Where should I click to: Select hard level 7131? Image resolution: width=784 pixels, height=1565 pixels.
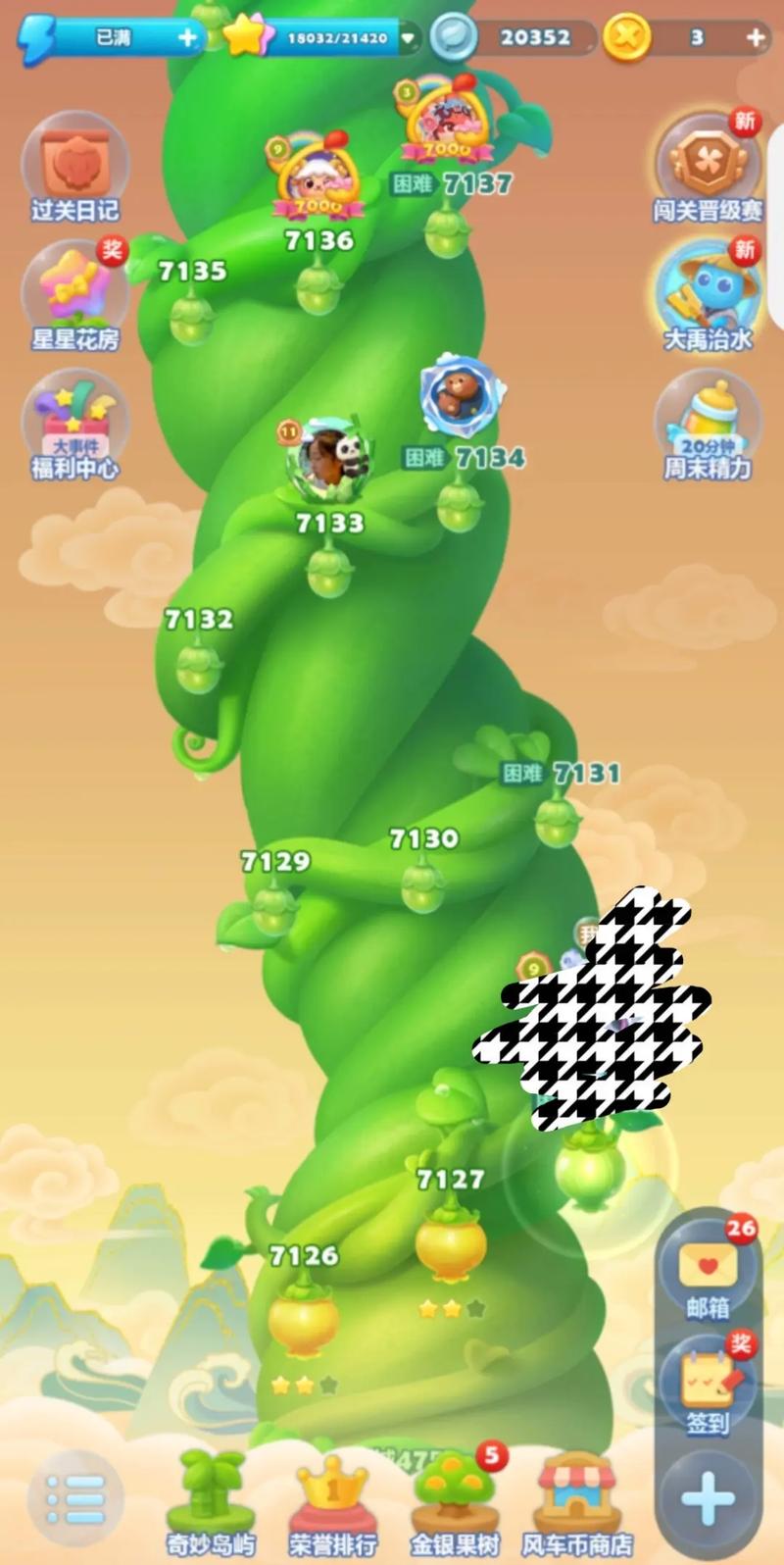[558, 820]
